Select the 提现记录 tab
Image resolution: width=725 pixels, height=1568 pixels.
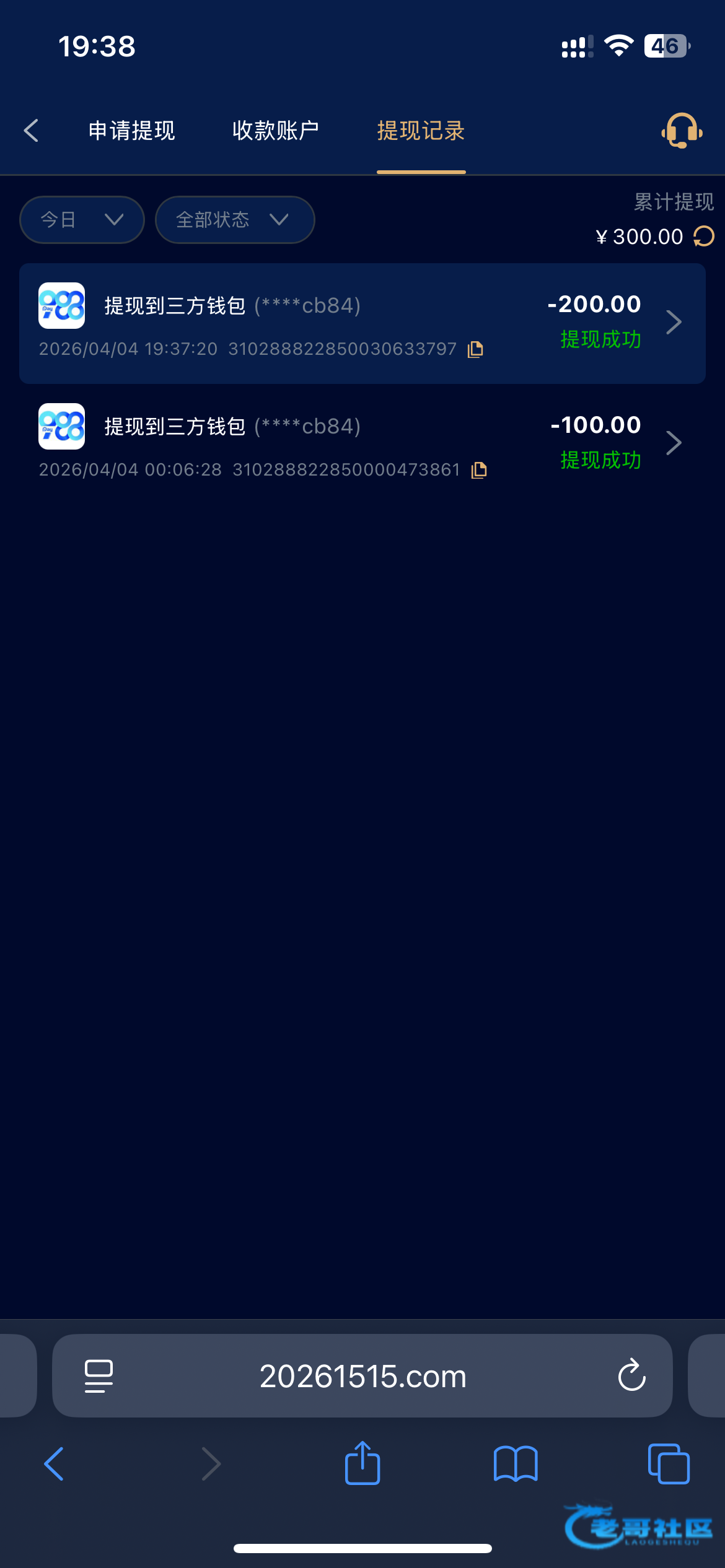point(421,131)
